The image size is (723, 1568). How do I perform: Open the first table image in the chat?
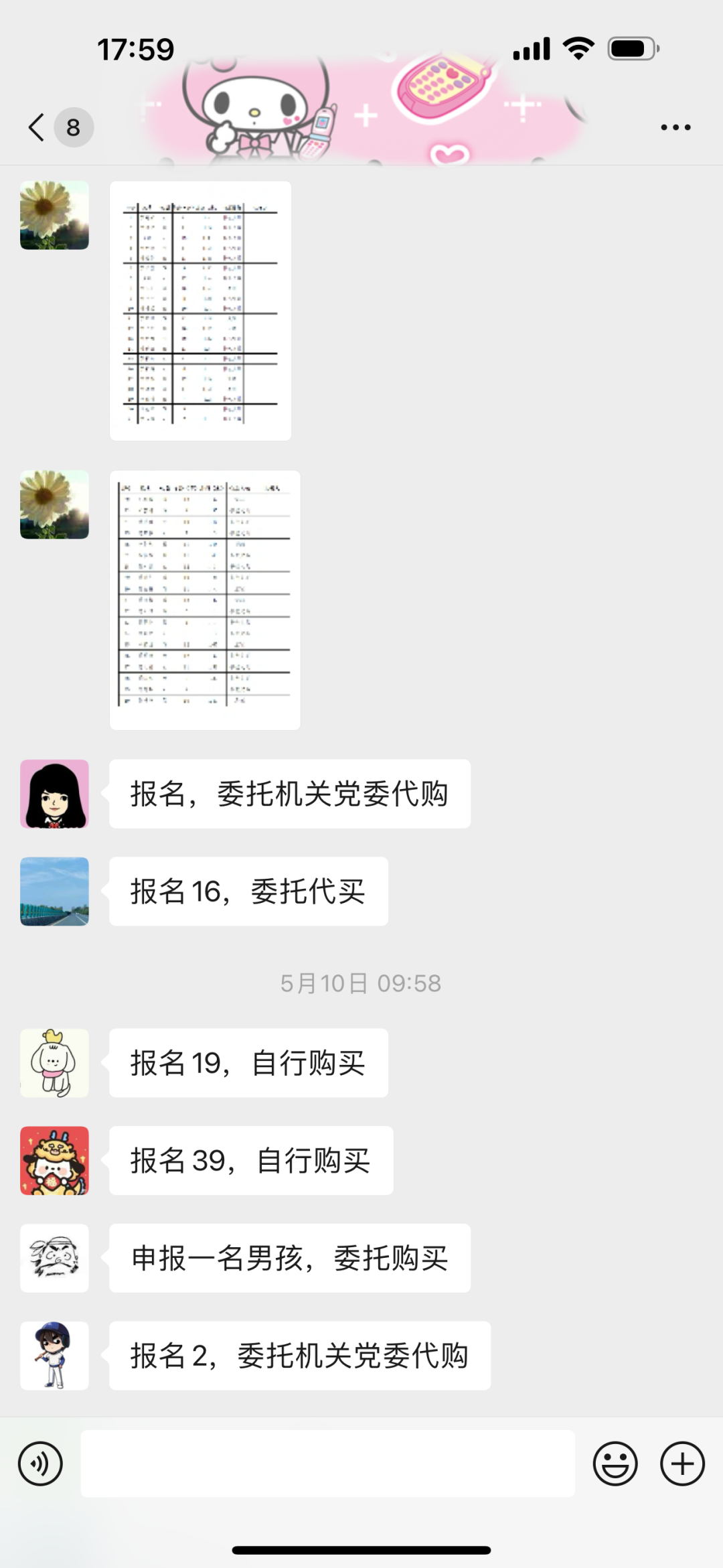pos(200,311)
